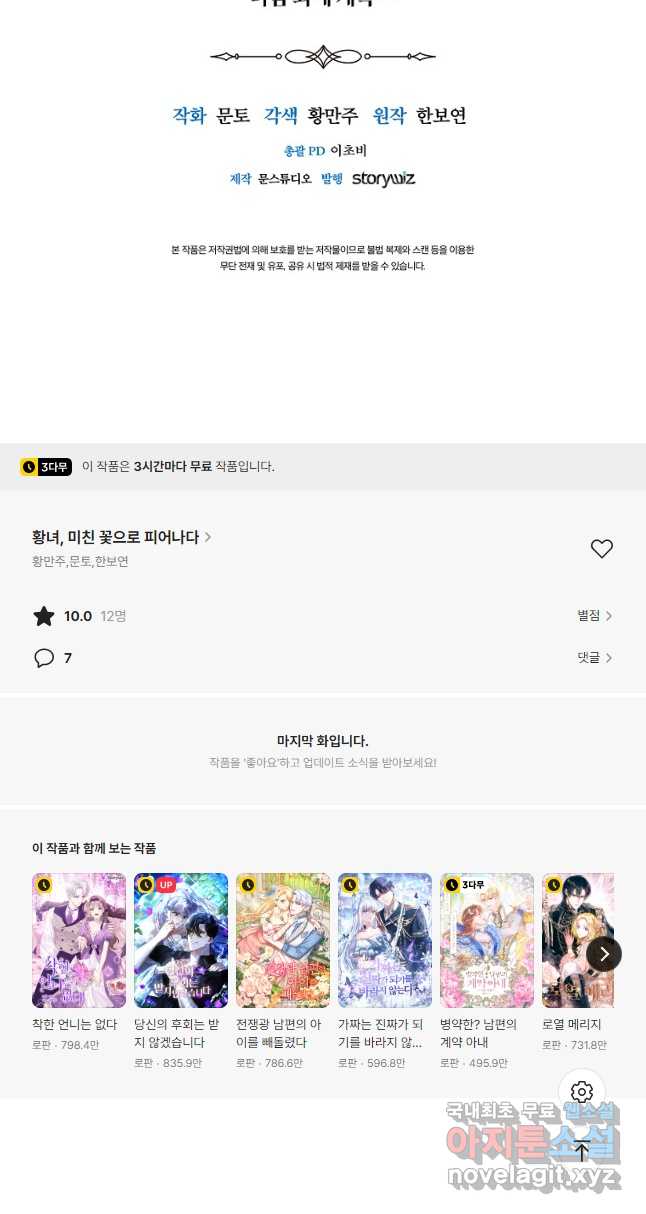646x1214 pixels.
Task: Open the recommended title 병약한? 남편의 계약 아내
Action: click(x=487, y=940)
